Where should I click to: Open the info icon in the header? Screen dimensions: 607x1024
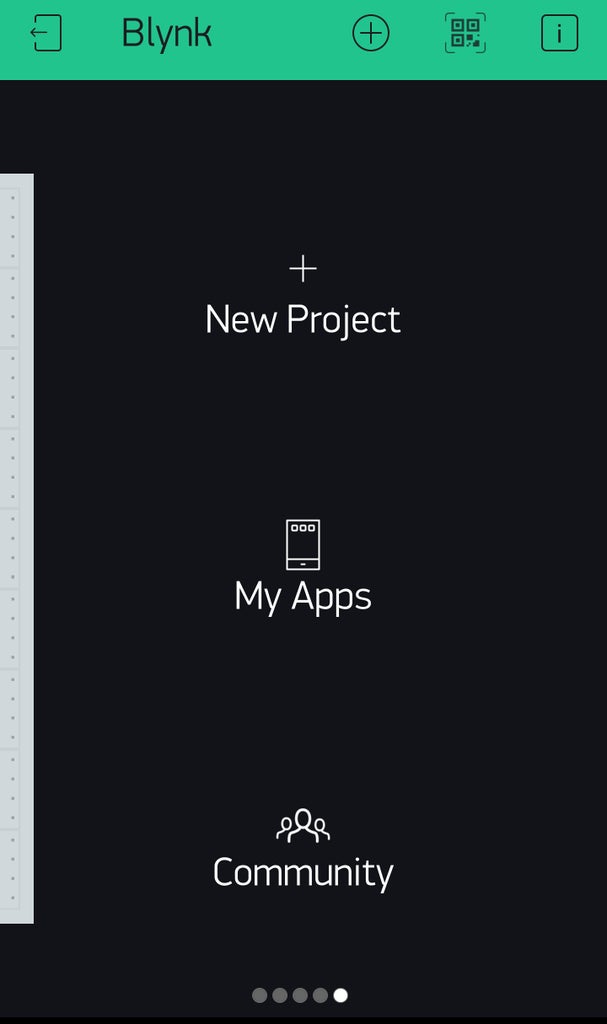(559, 33)
